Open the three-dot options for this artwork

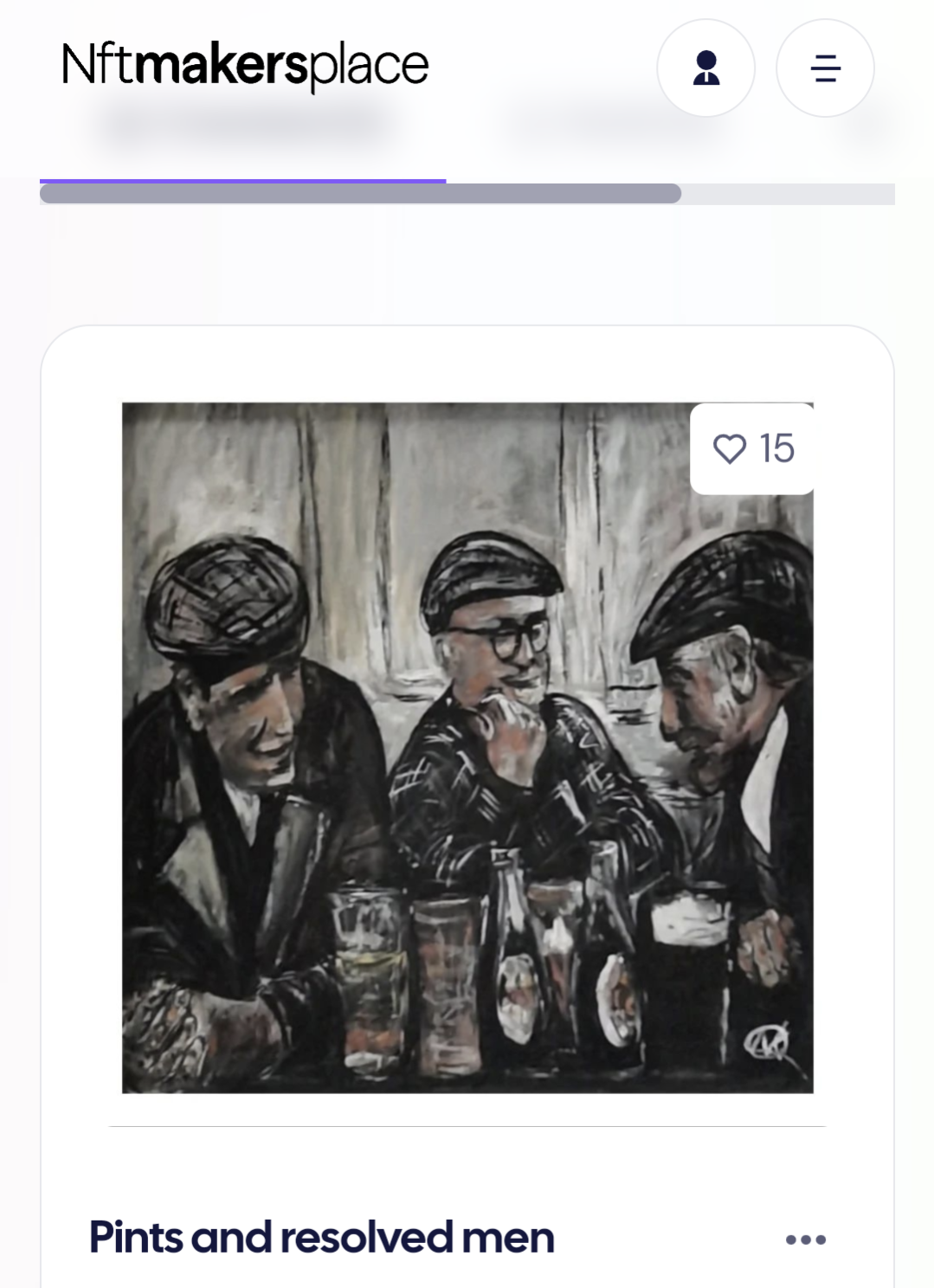coord(805,1240)
